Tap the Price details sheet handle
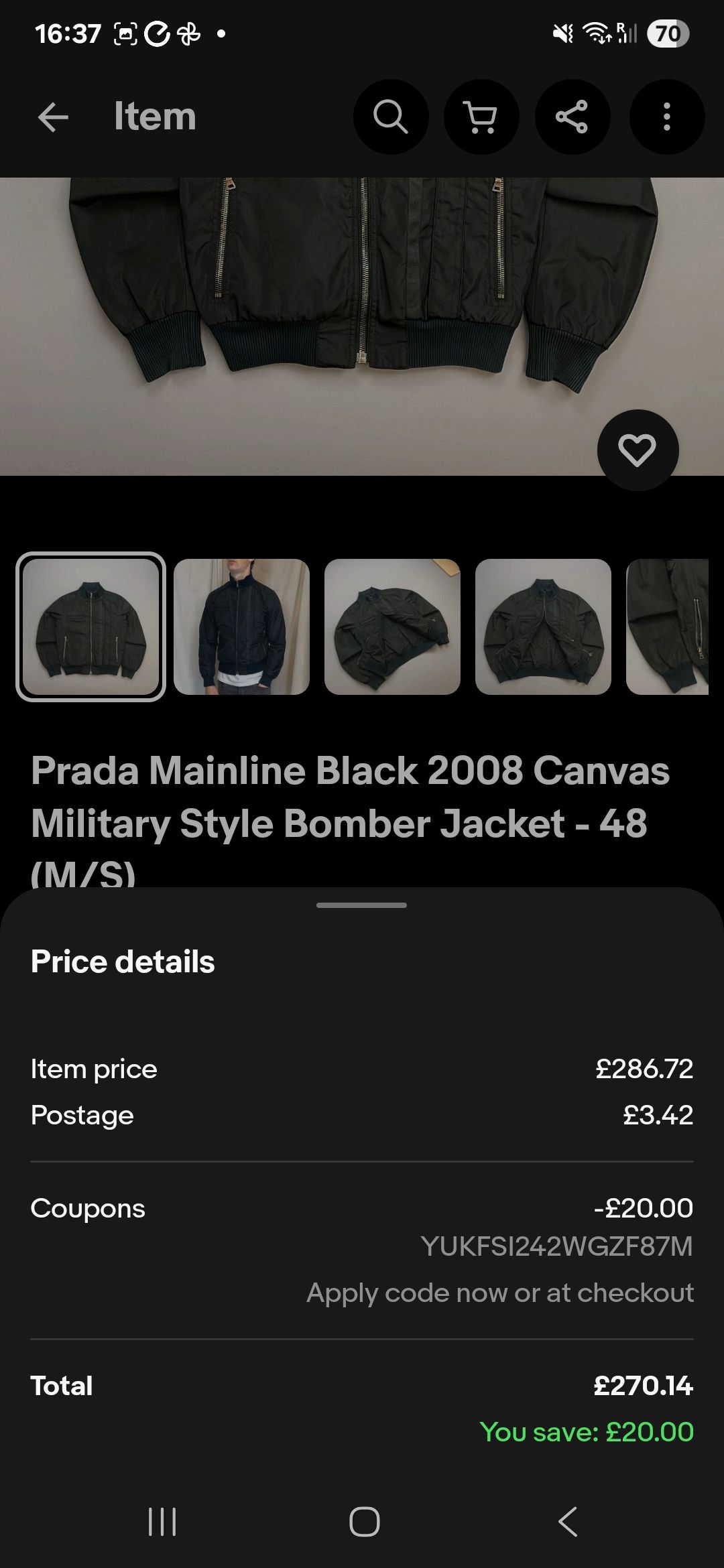This screenshot has height=1568, width=724. point(362,905)
